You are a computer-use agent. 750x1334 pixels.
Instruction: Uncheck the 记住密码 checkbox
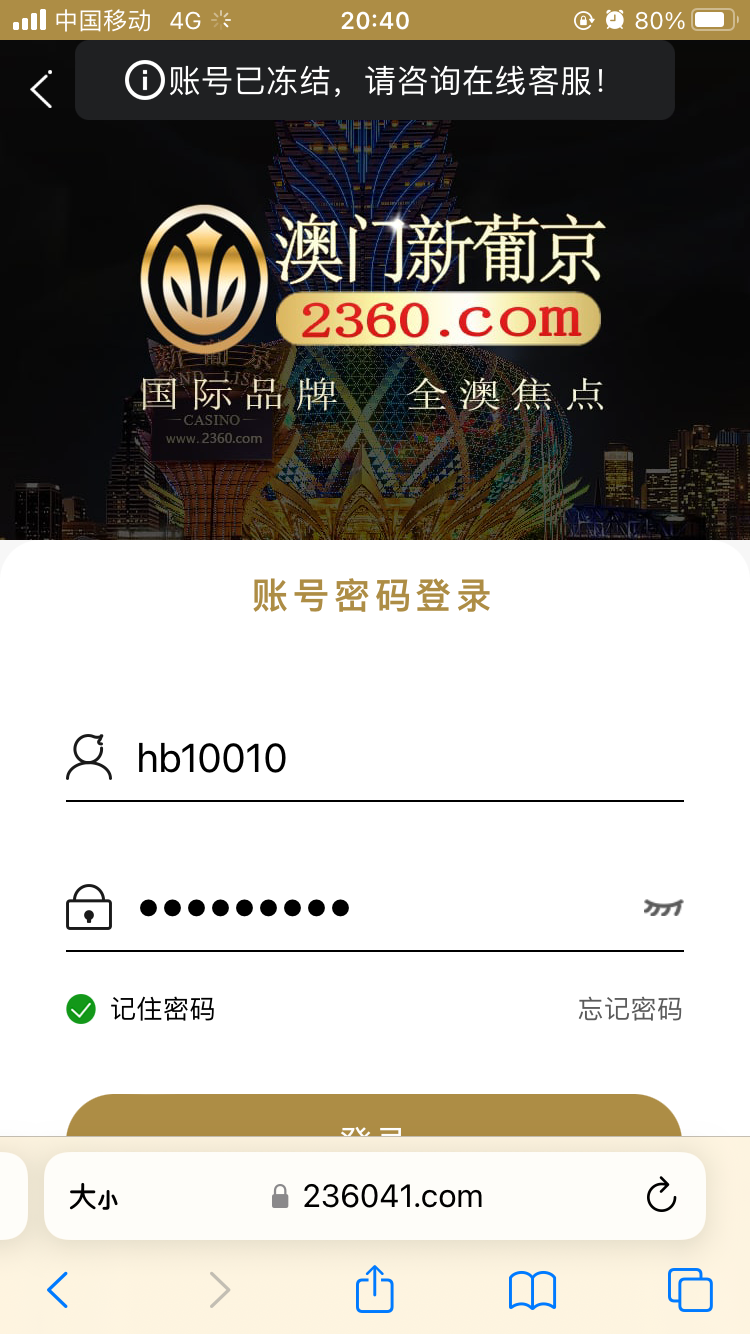tap(81, 1009)
